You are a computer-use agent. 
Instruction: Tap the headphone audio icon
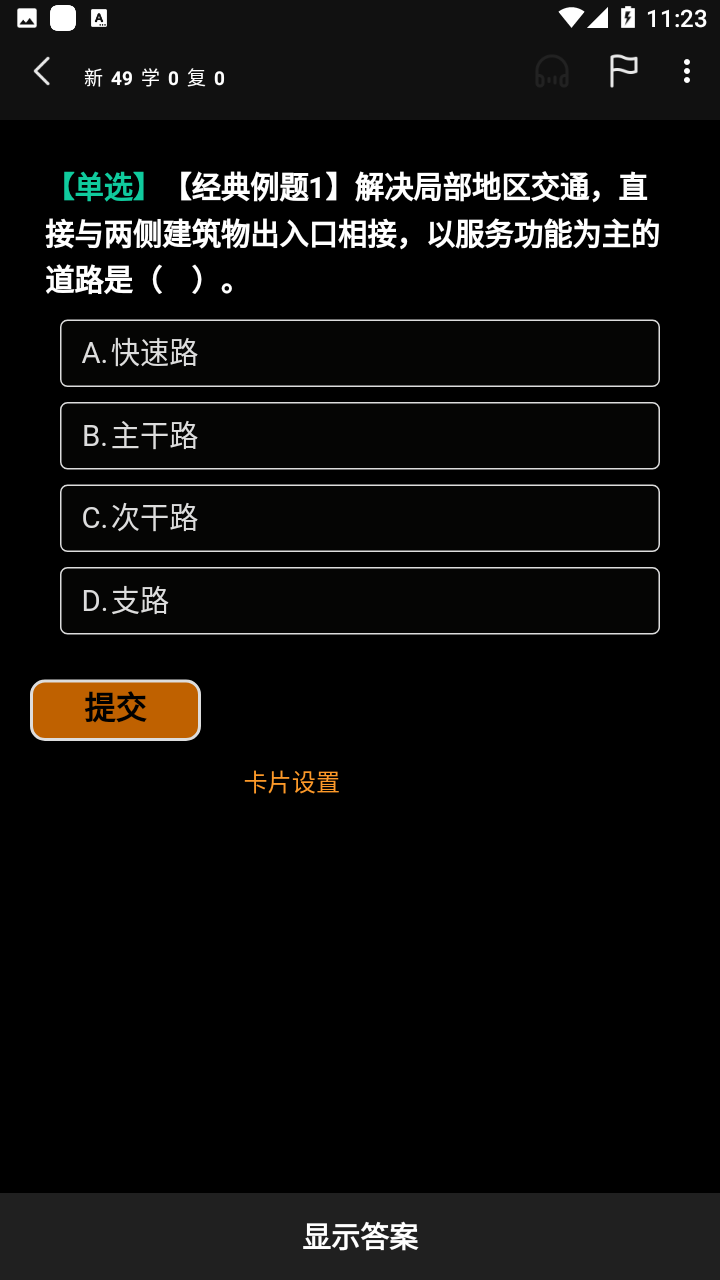(x=552, y=72)
